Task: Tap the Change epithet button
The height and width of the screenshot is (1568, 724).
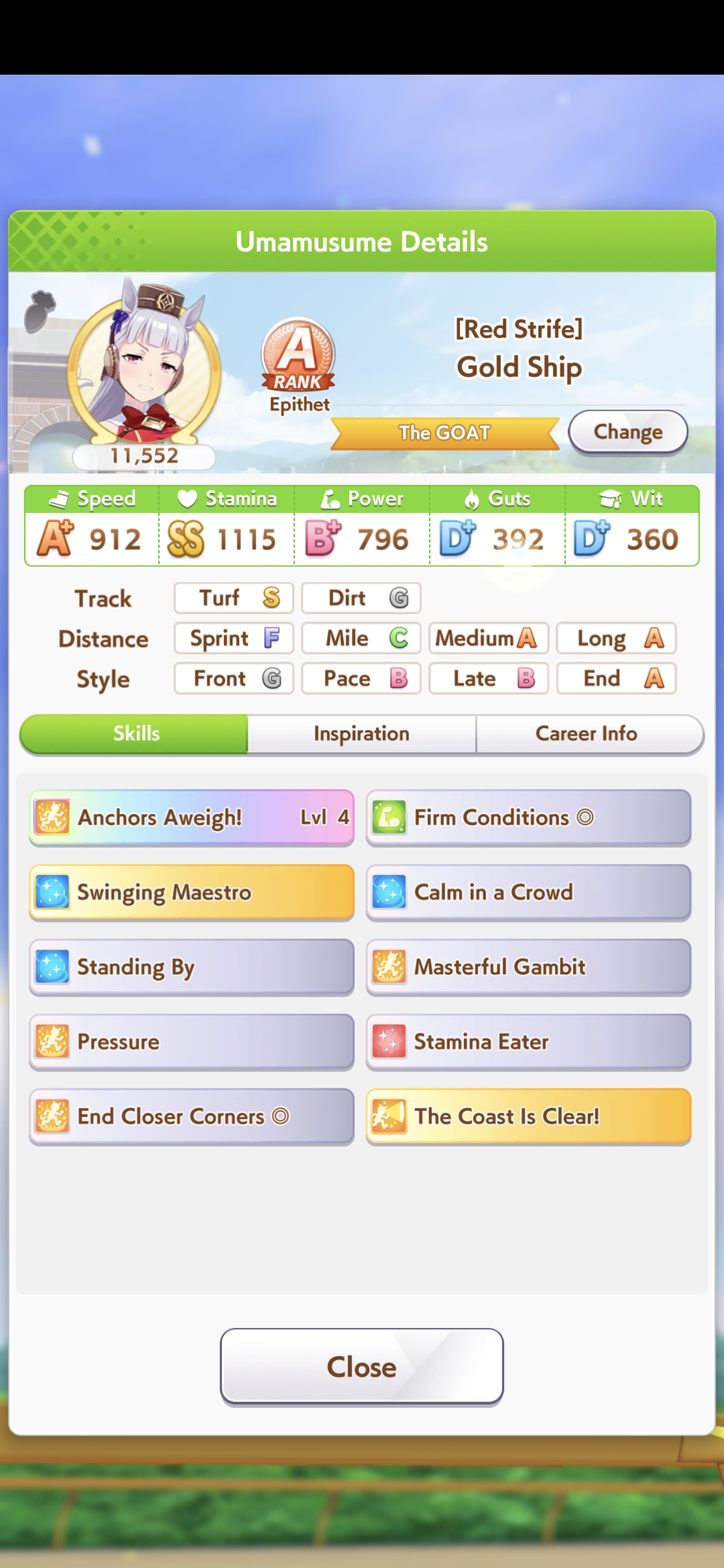Action: click(627, 432)
